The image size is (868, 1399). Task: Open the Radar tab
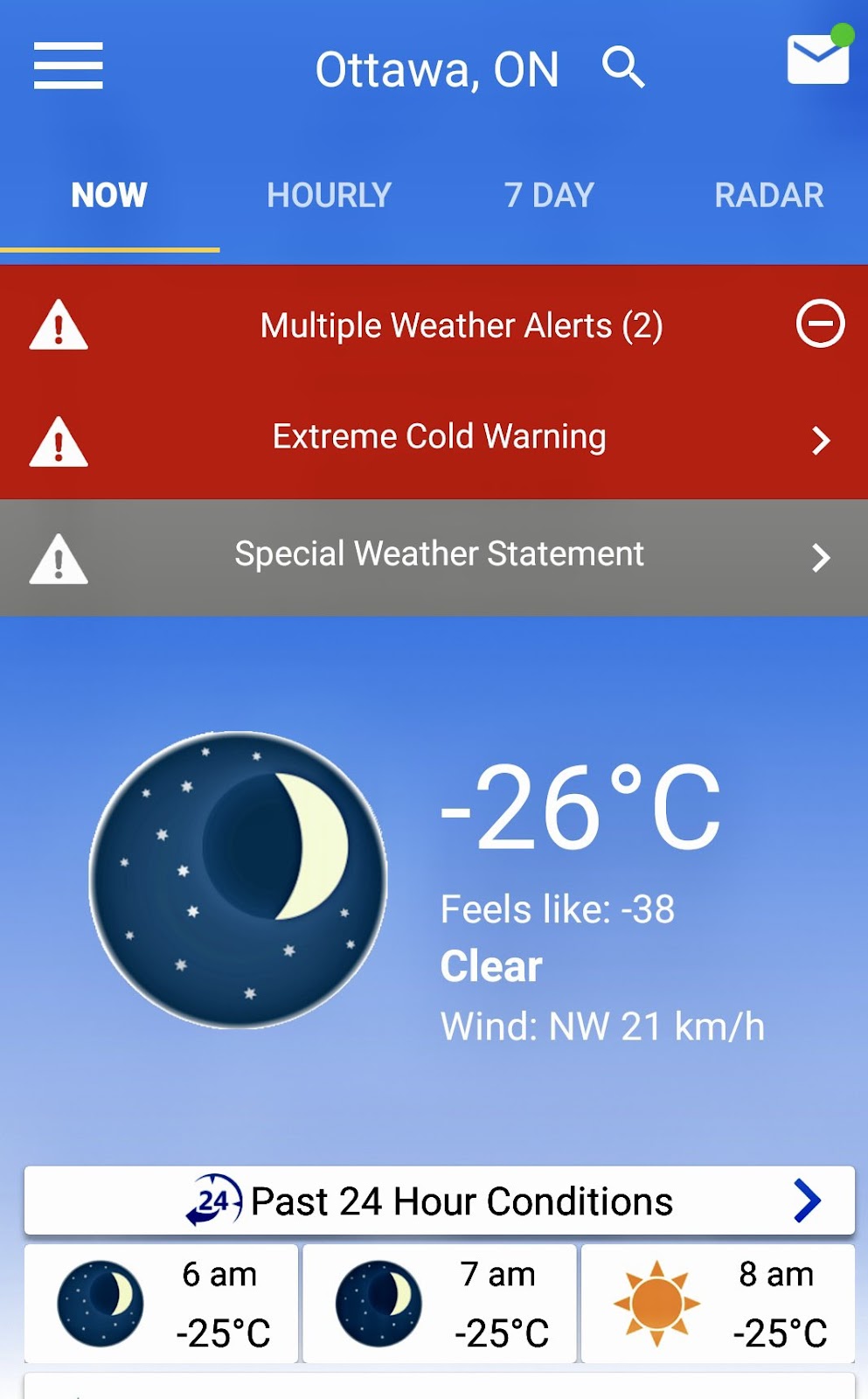(768, 195)
